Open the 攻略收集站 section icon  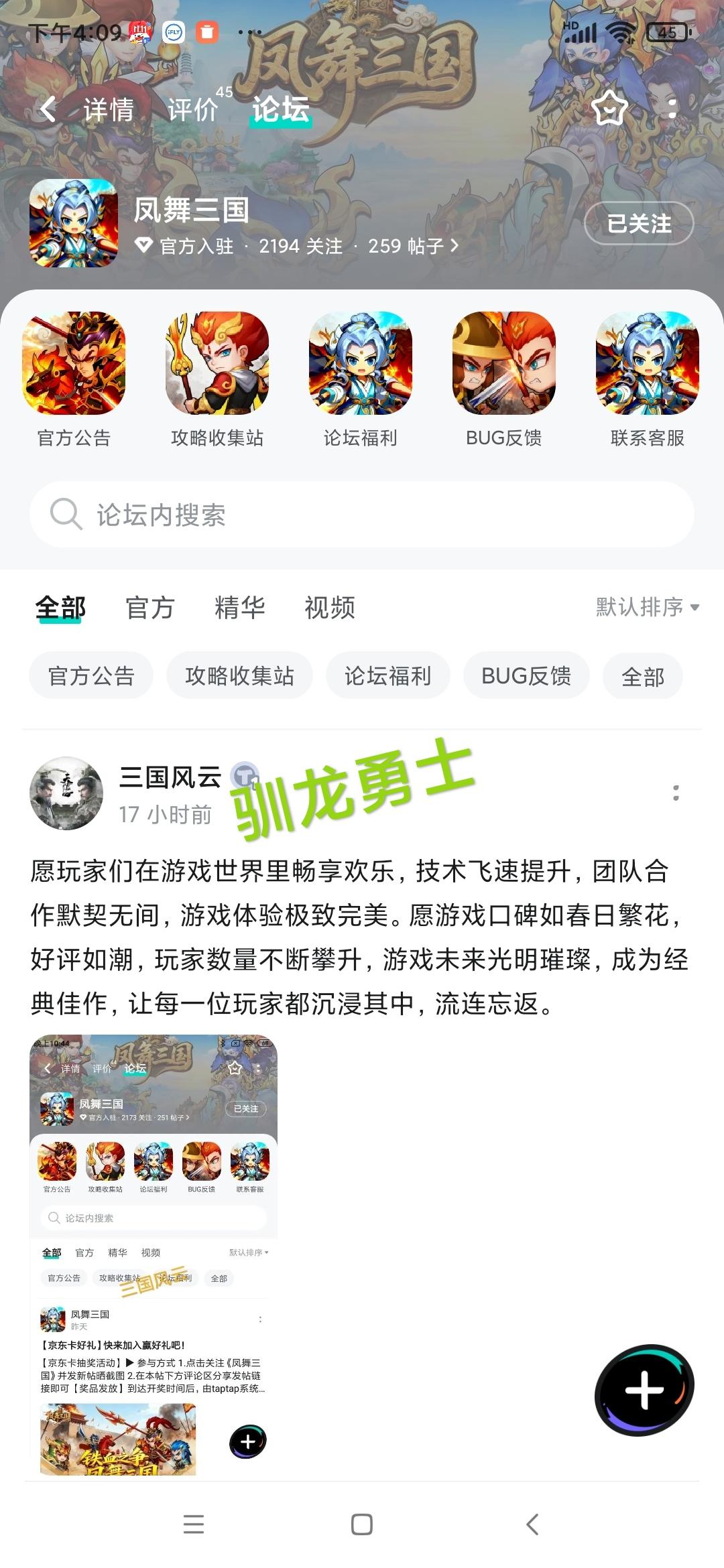click(216, 365)
